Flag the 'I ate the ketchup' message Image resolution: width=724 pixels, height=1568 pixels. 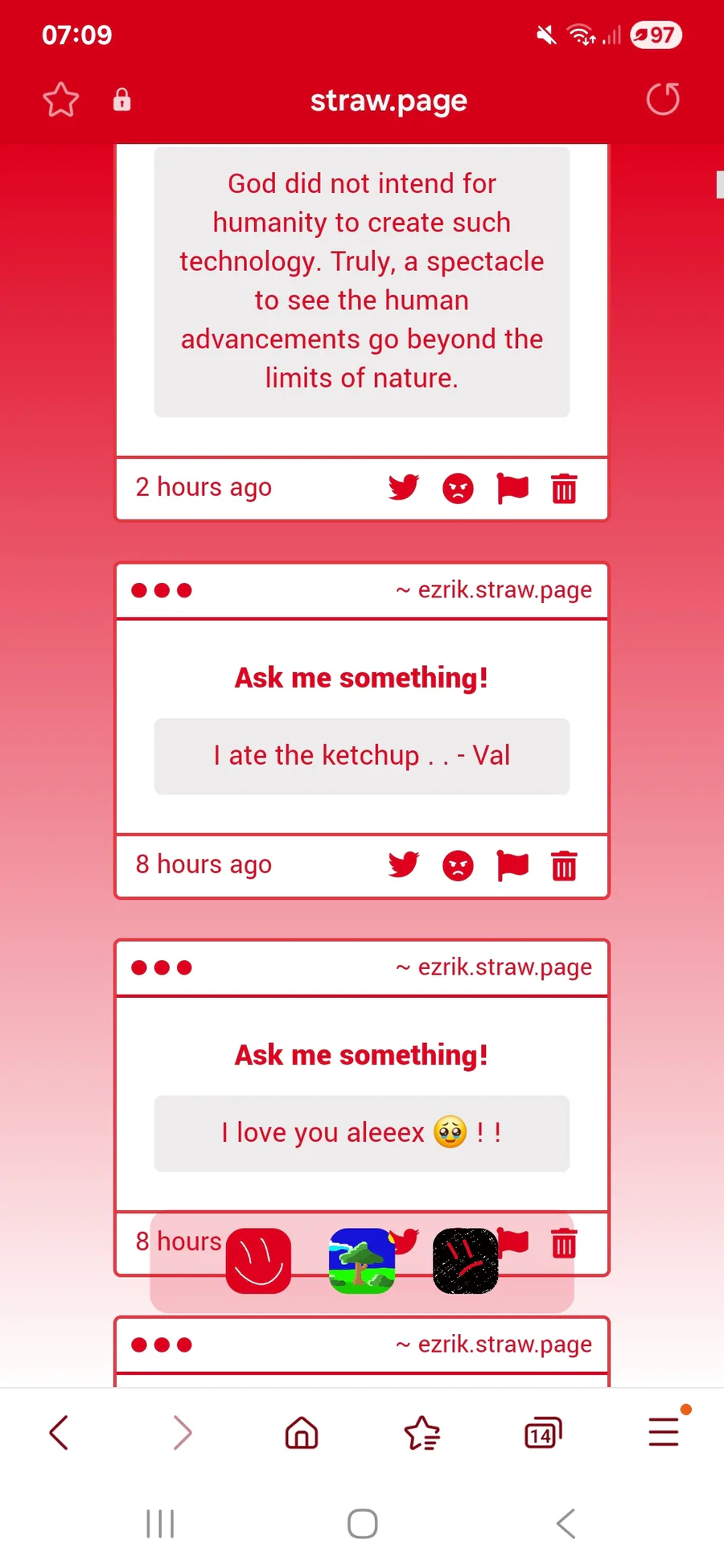click(512, 865)
